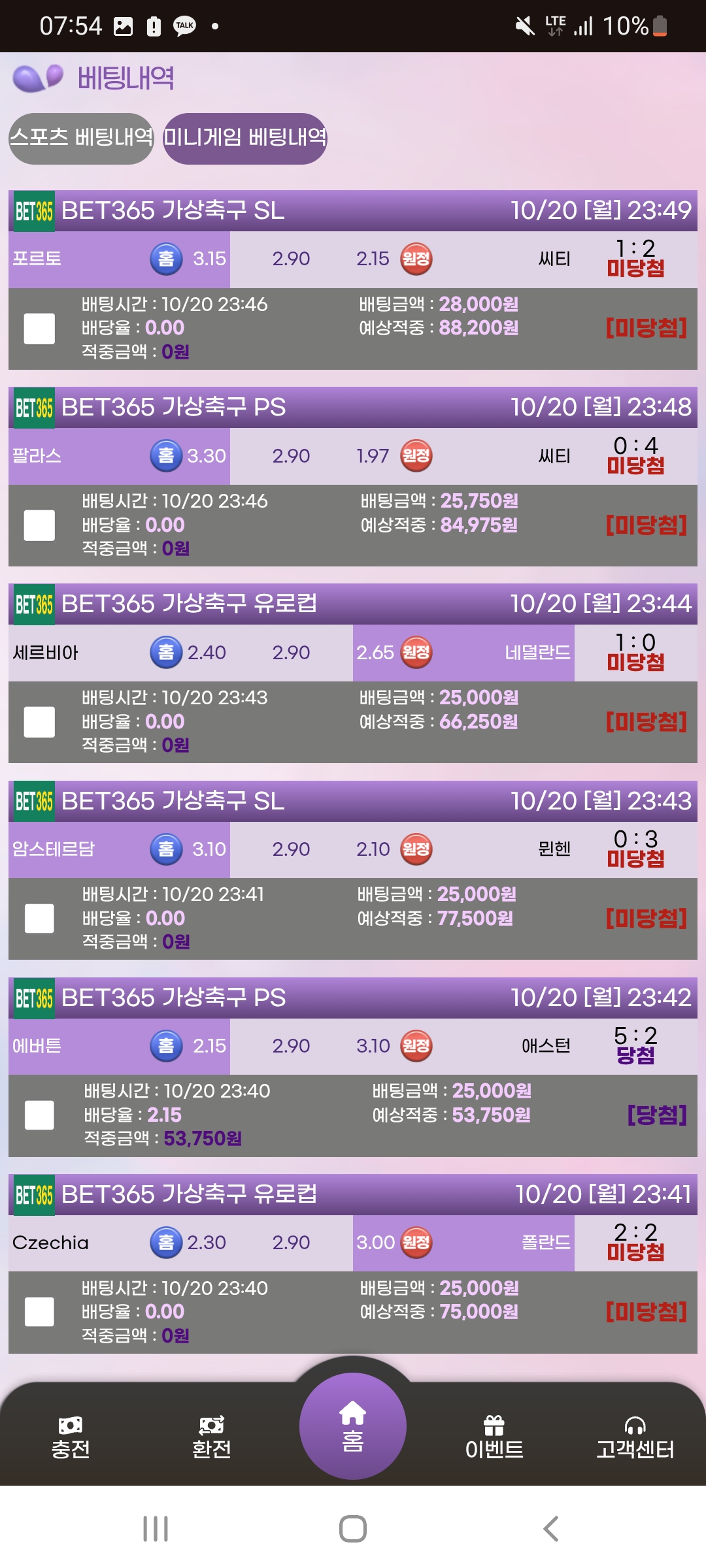Check the box for 에버튼 winning bet
Viewport: 706px width, 1568px height.
[x=39, y=1115]
